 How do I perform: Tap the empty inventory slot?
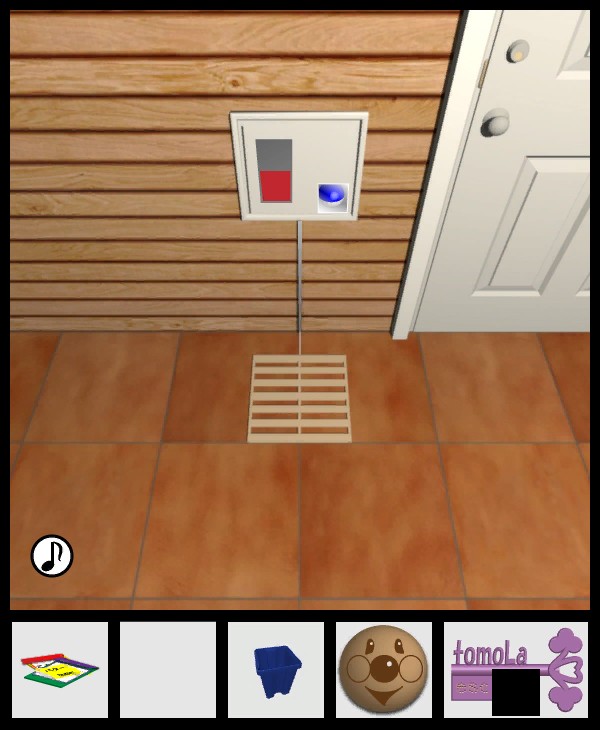[168, 670]
